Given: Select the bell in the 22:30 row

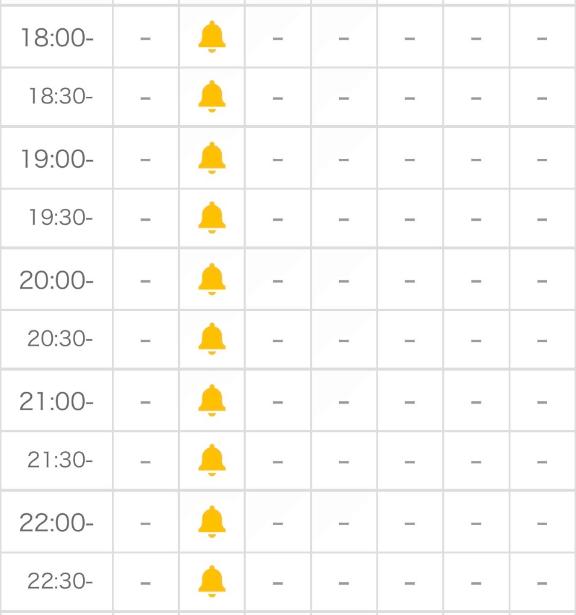Looking at the screenshot, I should [x=212, y=581].
